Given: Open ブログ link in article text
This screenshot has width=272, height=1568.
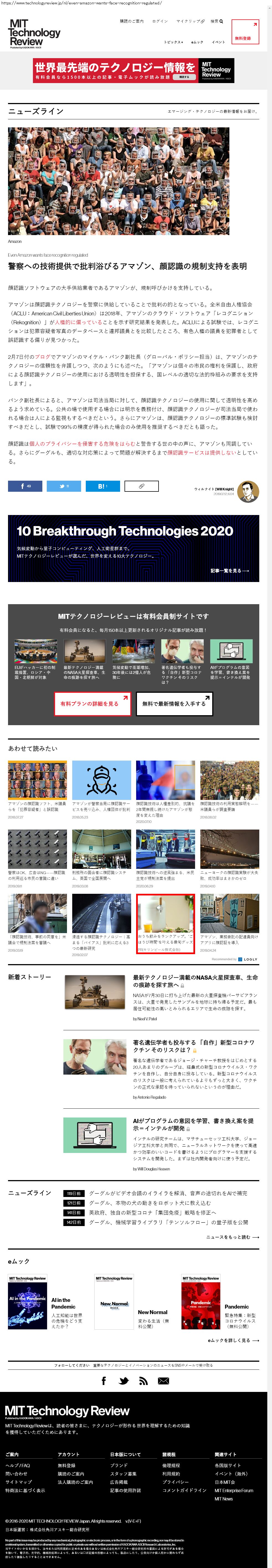Looking at the screenshot, I should click(43, 357).
